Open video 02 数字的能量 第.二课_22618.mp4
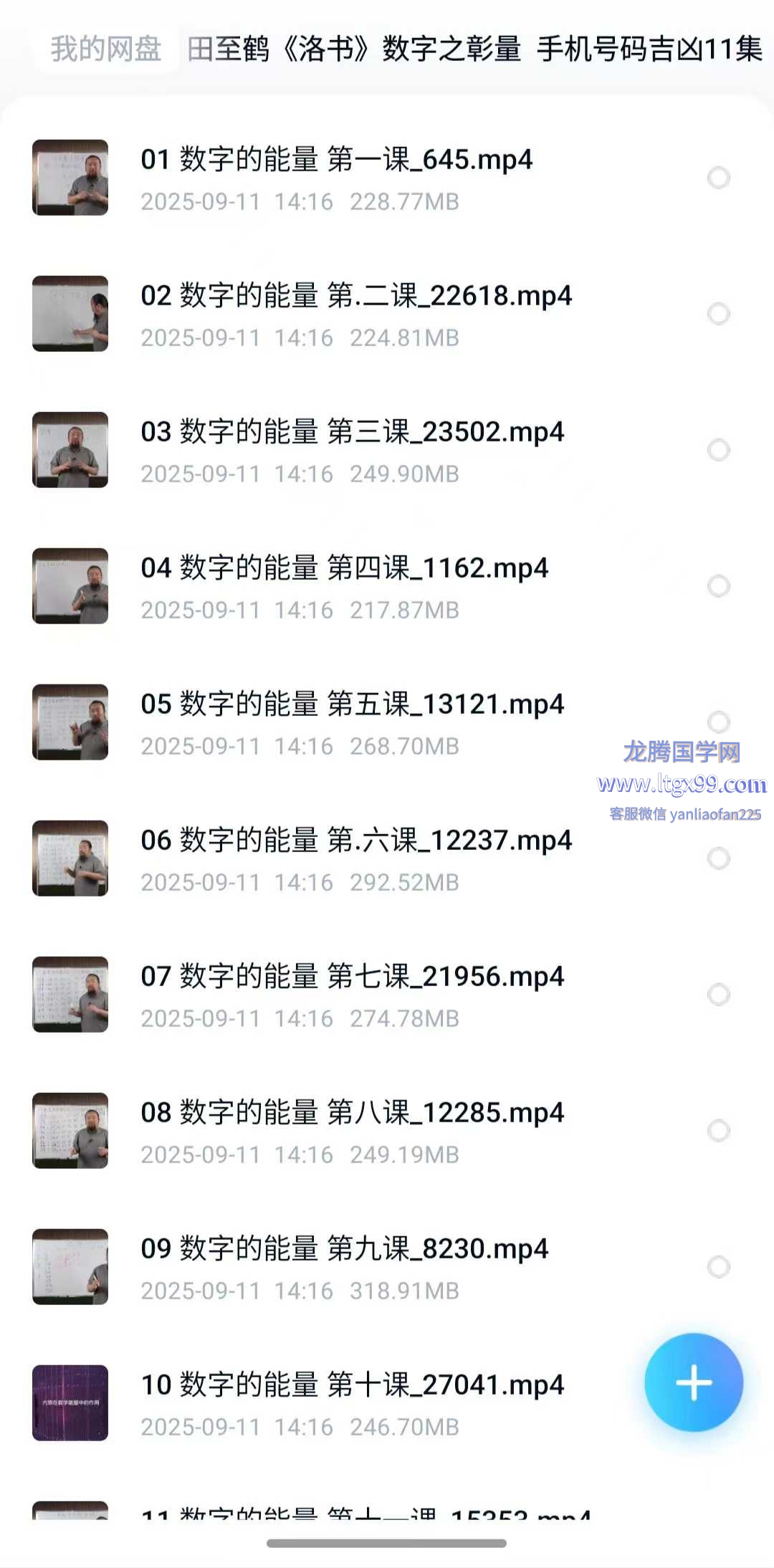Screen dimensions: 774x1568 click(x=355, y=296)
